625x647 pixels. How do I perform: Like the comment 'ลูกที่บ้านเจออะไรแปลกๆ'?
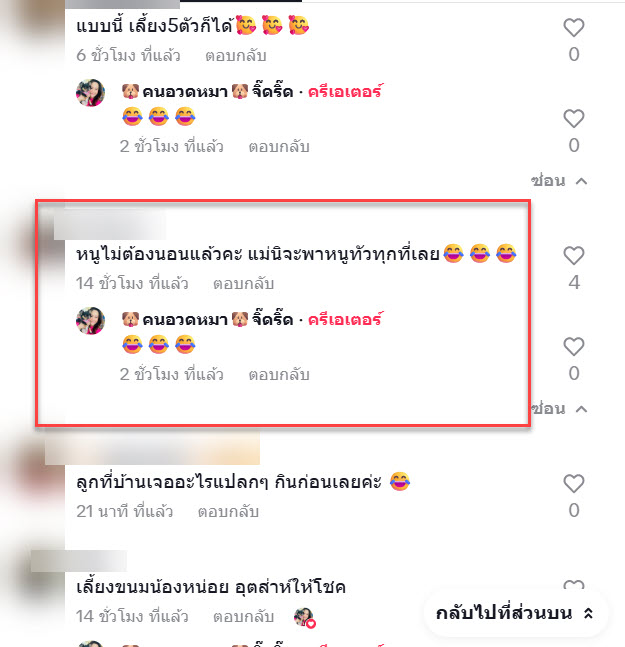click(573, 484)
